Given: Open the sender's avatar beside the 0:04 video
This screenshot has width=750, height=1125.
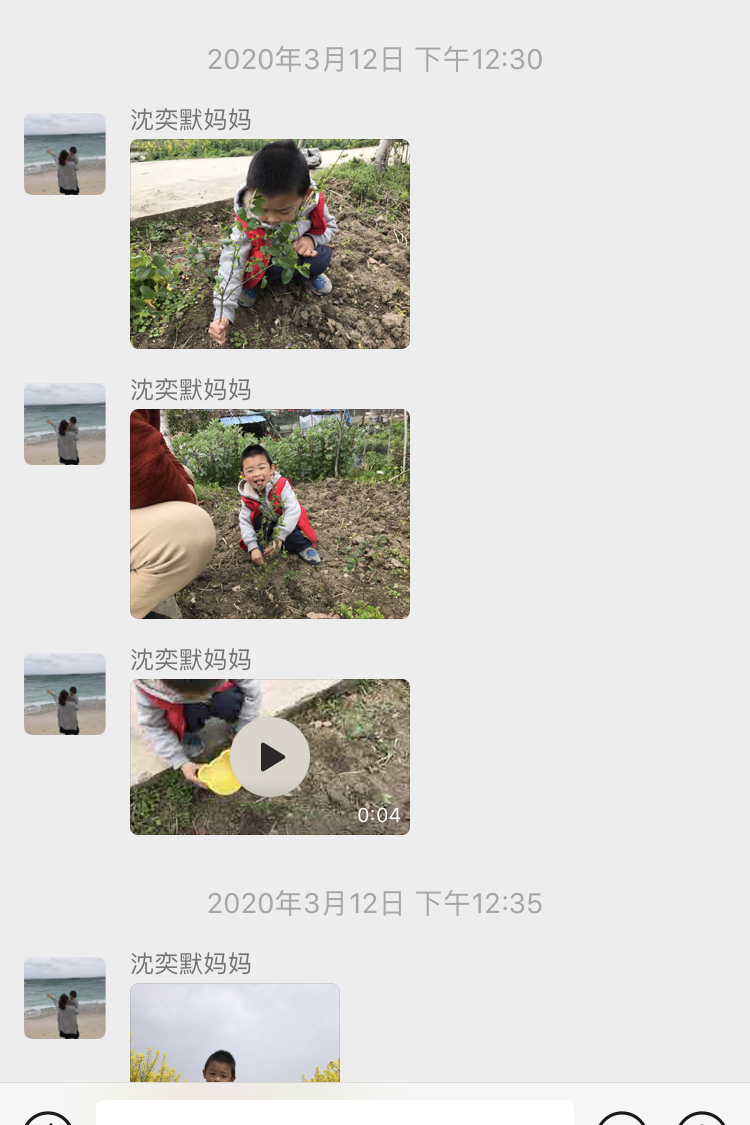Looking at the screenshot, I should click(65, 694).
